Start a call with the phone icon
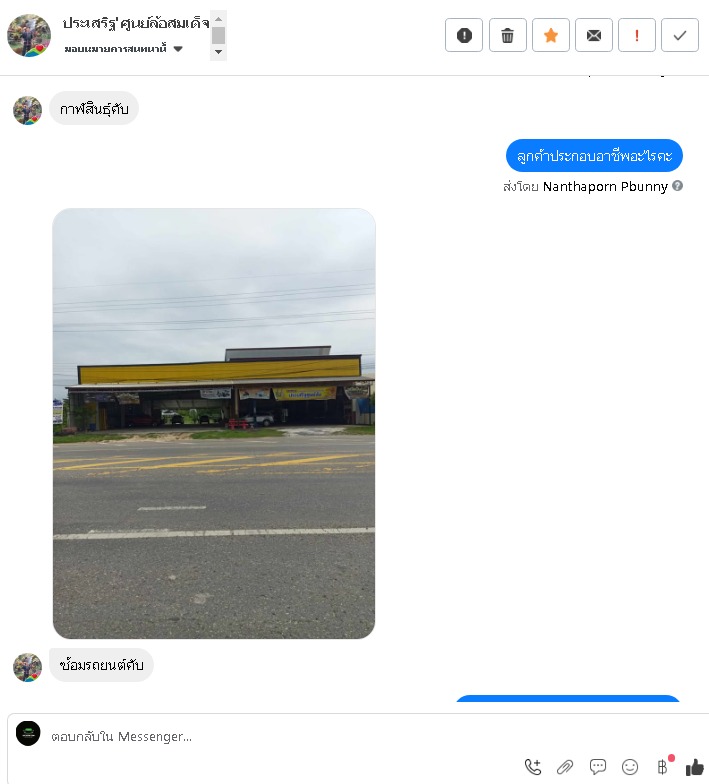This screenshot has height=784, width=709. coord(533,767)
